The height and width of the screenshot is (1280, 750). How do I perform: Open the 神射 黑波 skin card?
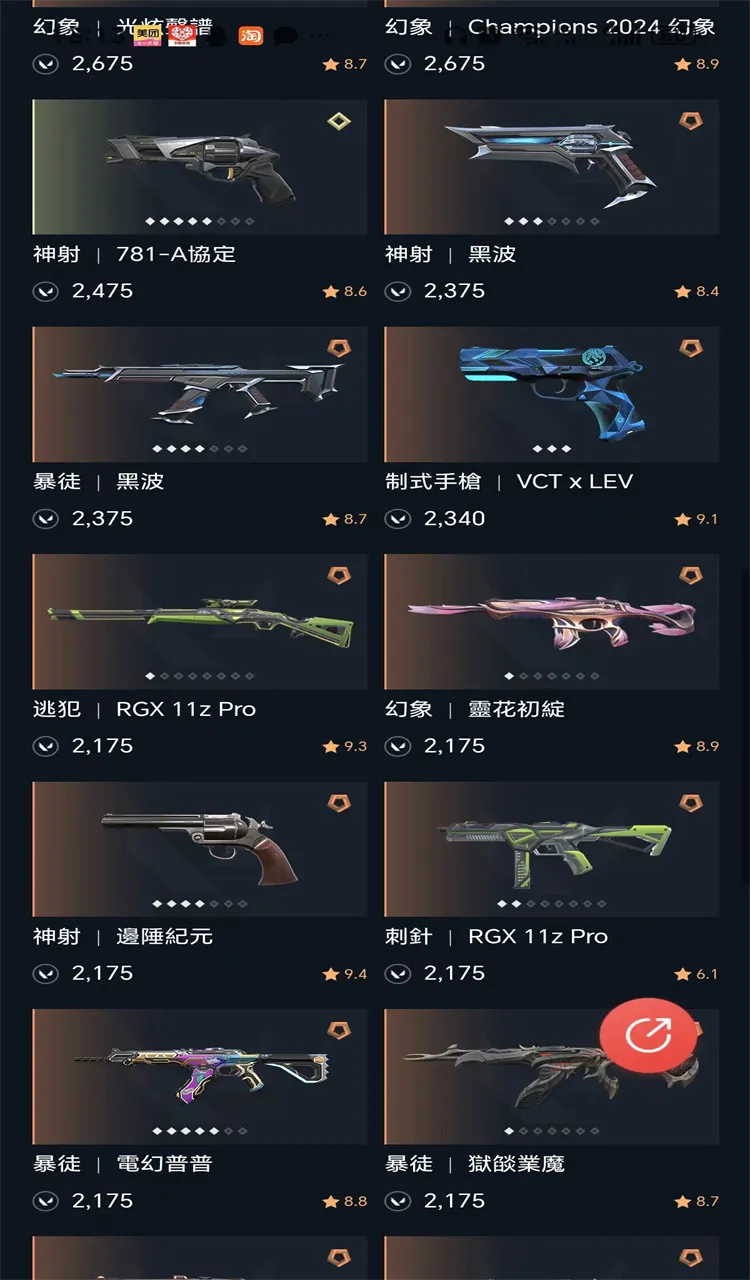551,167
